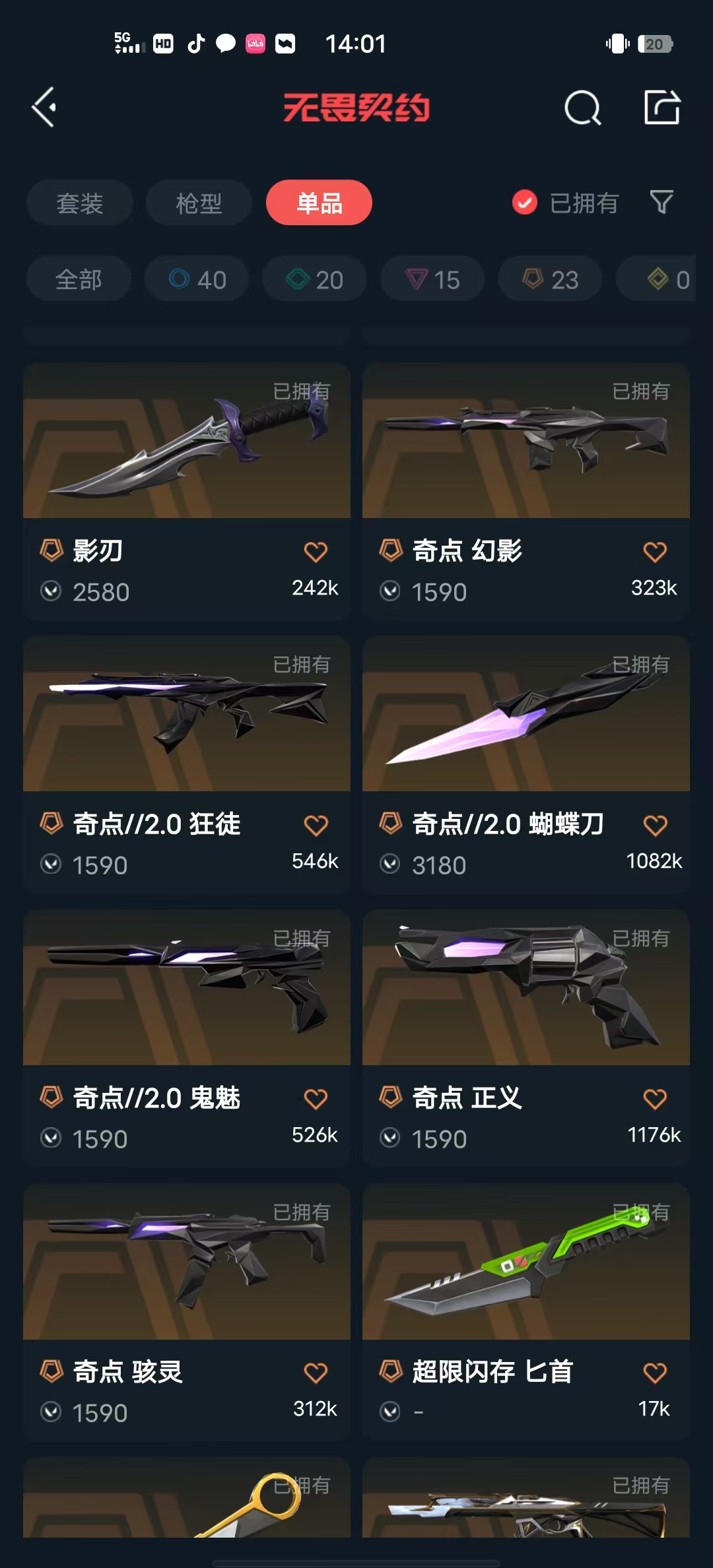The height and width of the screenshot is (1568, 713).
Task: Switch to the 套装 tab
Action: coord(80,203)
